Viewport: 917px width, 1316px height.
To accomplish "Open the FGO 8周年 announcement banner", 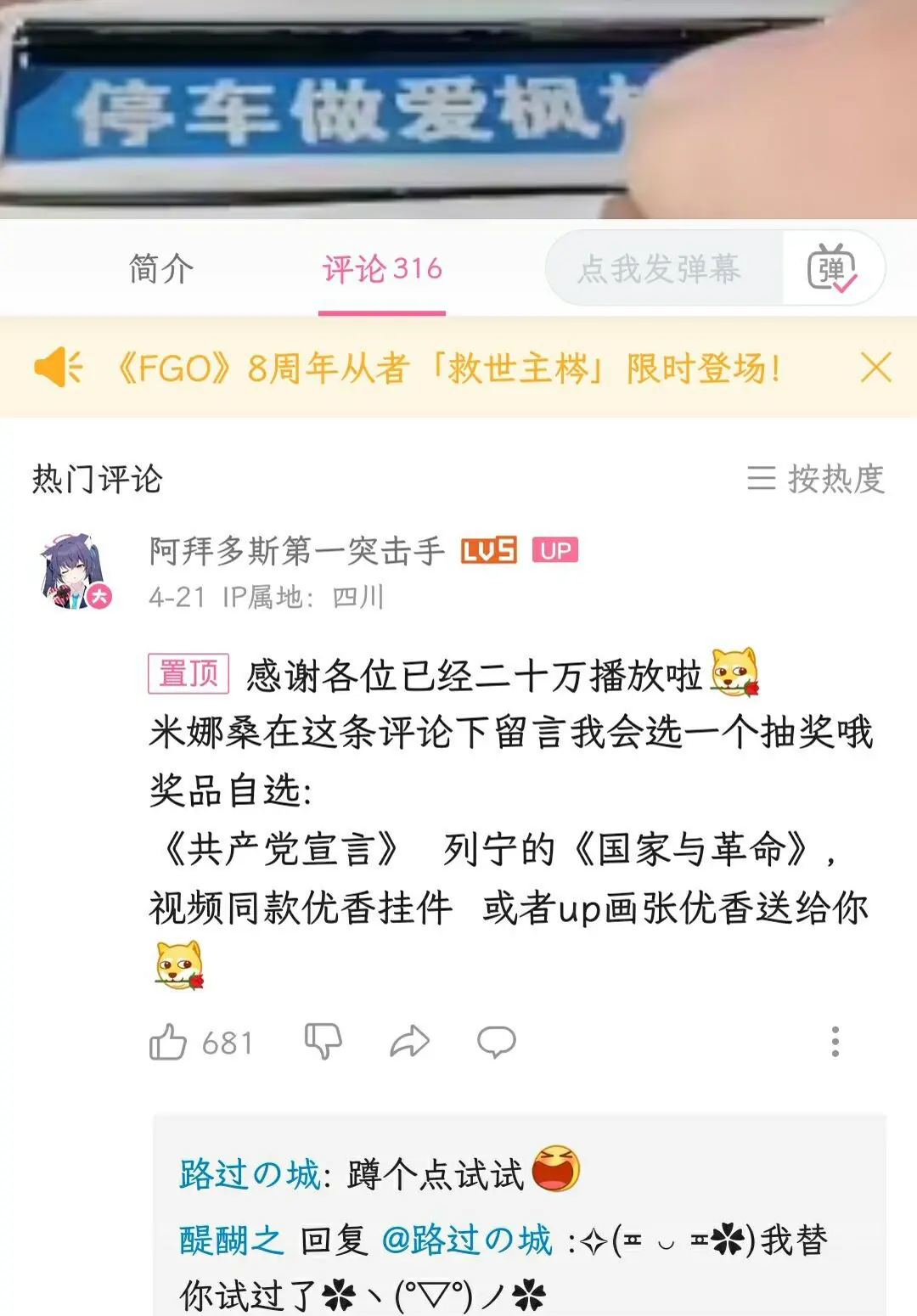I will click(x=448, y=368).
